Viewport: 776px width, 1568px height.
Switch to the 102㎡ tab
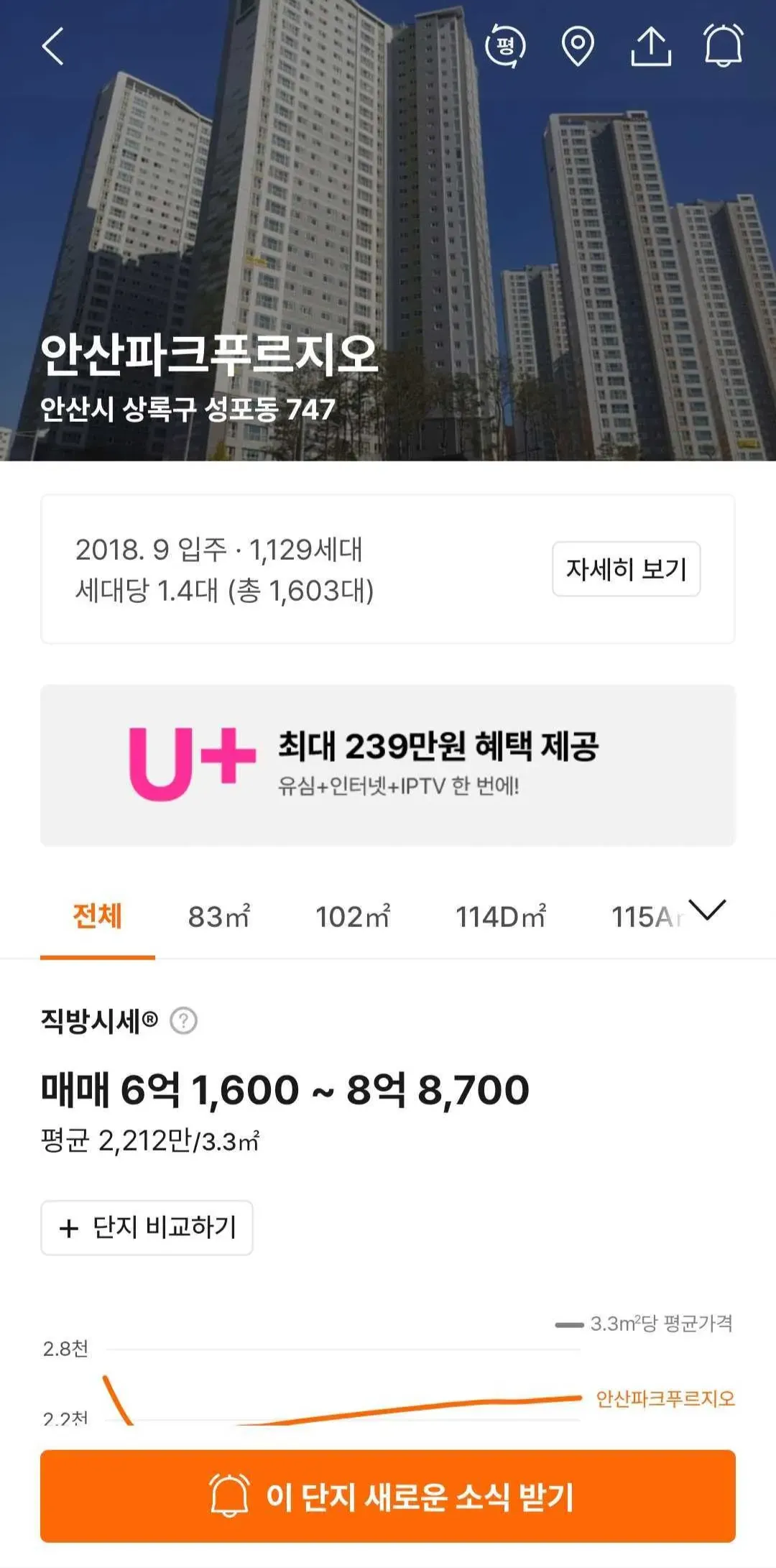(x=353, y=917)
